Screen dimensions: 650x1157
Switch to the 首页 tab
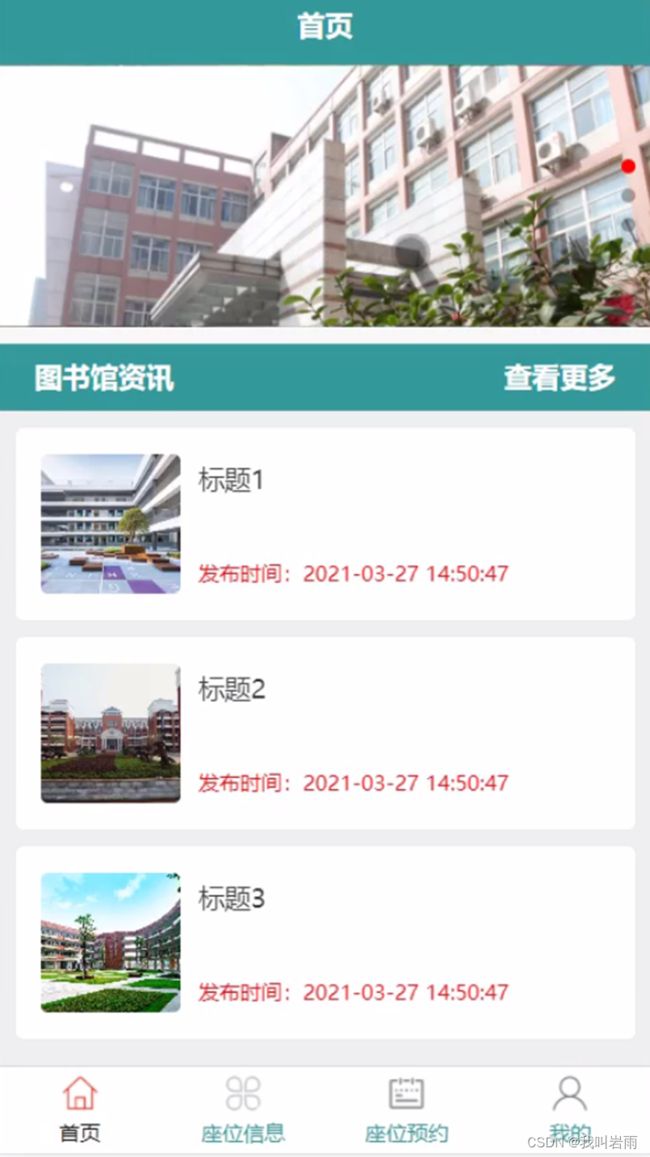pyautogui.click(x=80, y=1110)
